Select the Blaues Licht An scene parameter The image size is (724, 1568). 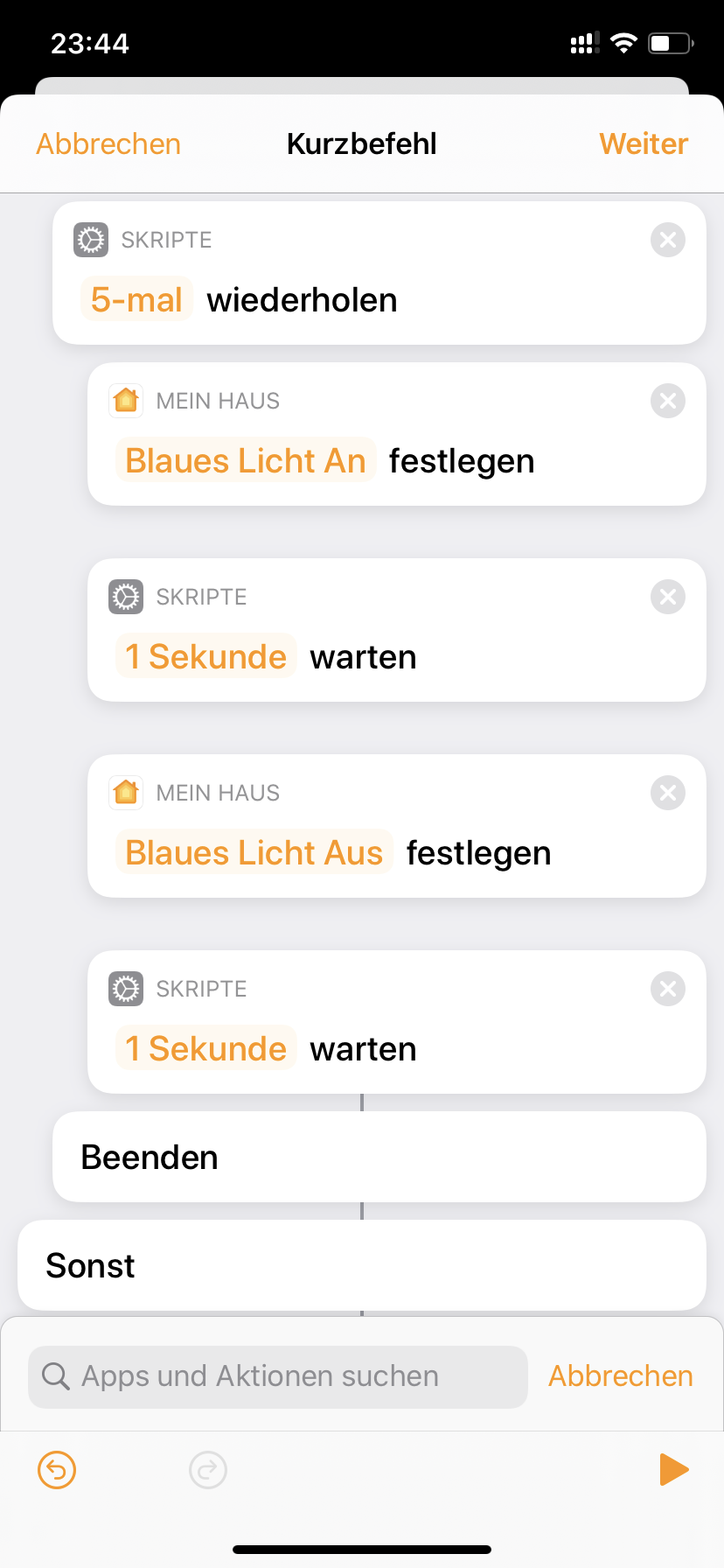[x=246, y=461]
